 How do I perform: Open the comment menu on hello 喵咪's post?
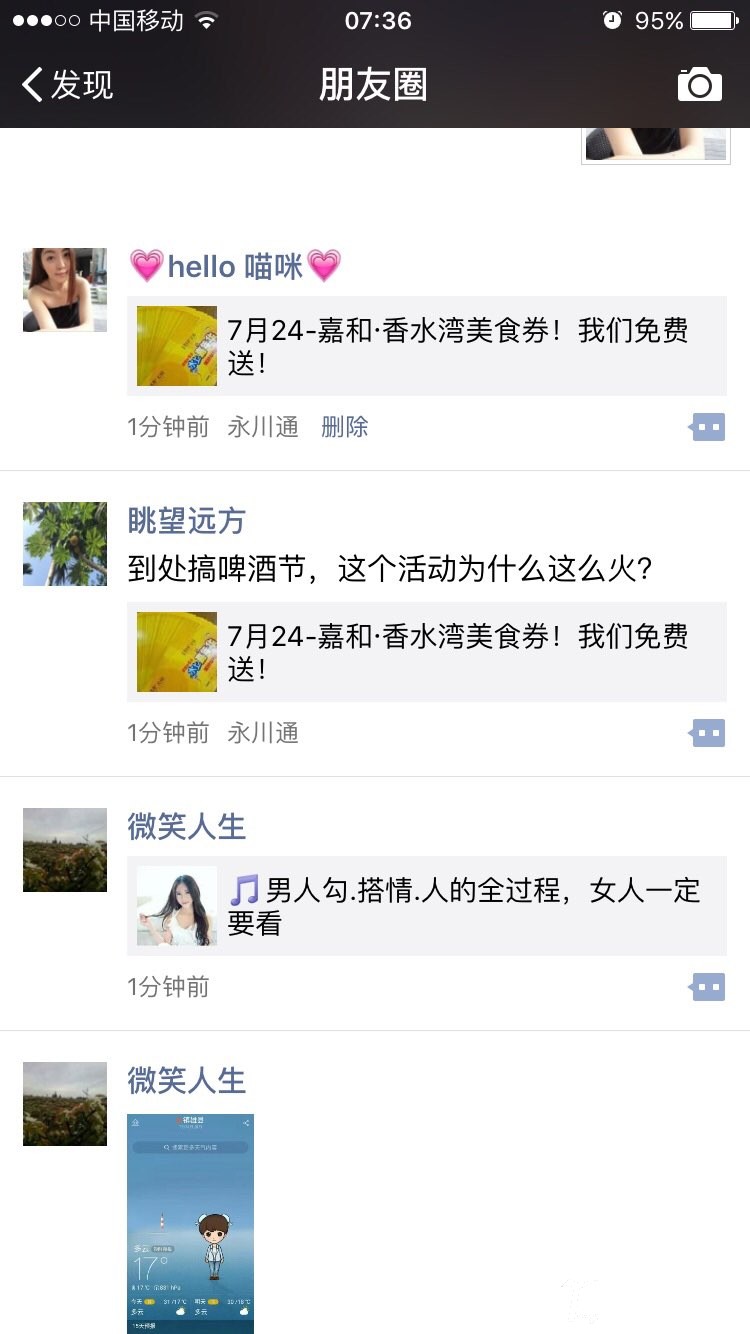point(708,428)
